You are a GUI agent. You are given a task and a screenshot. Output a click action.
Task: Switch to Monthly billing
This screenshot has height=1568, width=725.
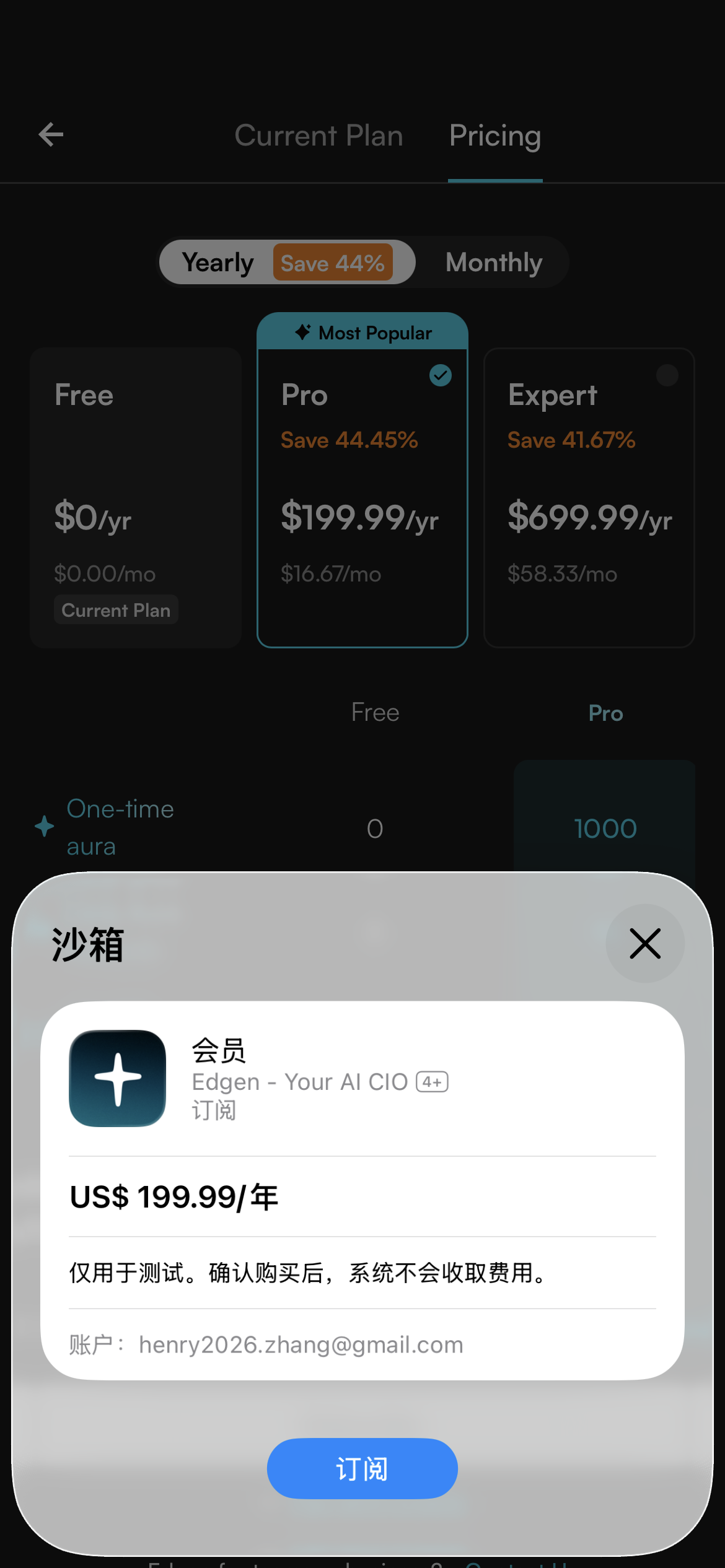(x=493, y=263)
